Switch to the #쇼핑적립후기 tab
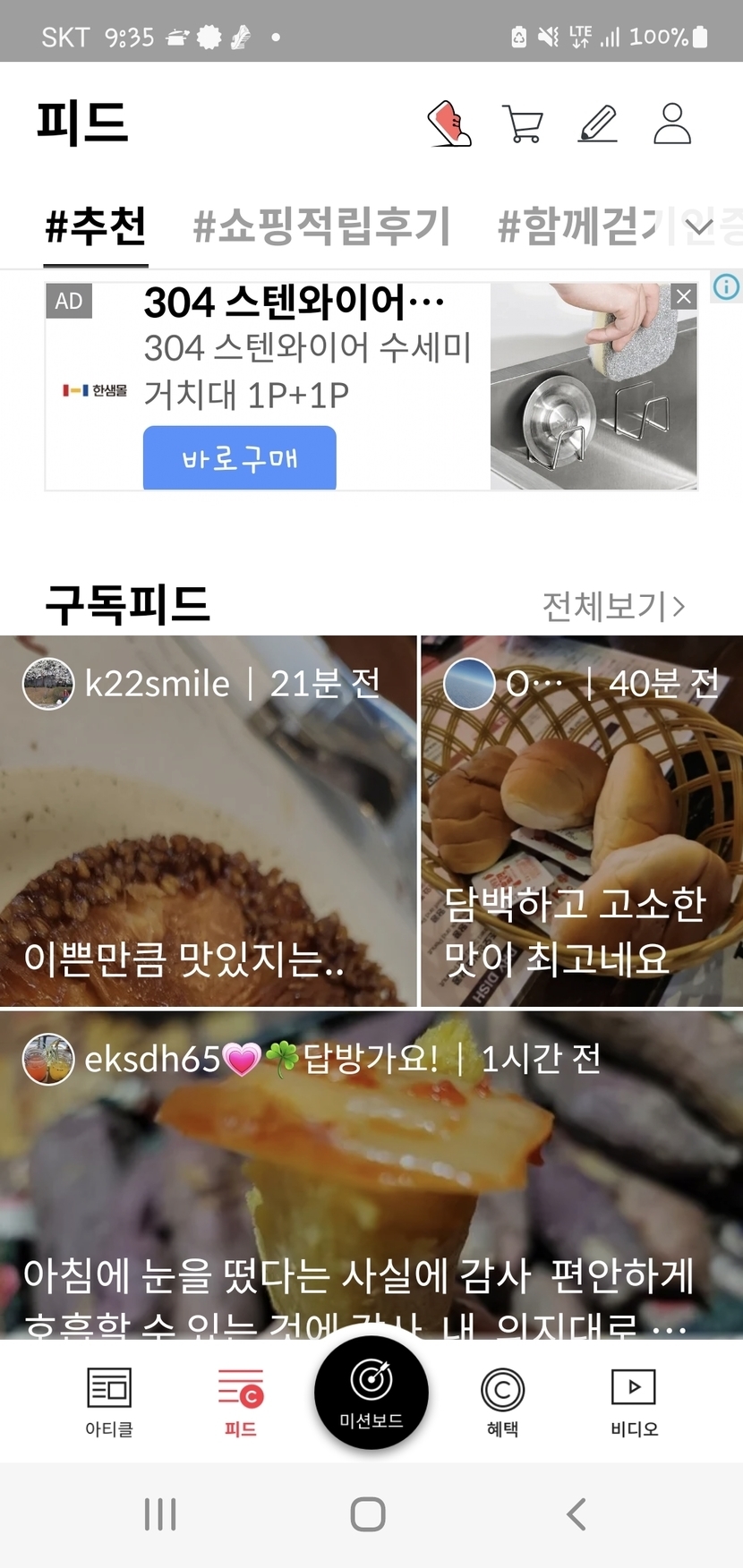 pyautogui.click(x=321, y=226)
